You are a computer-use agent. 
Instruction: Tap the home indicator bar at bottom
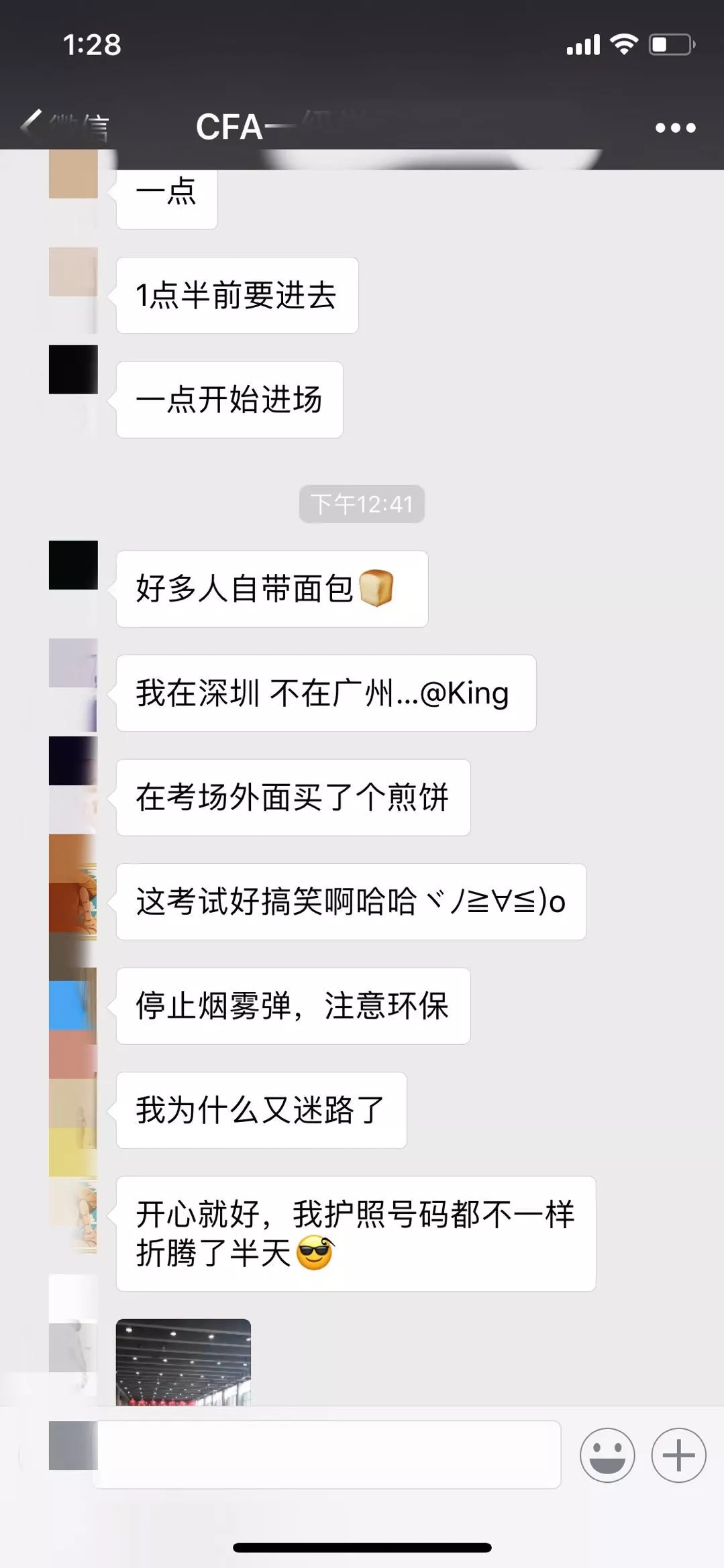point(362,1547)
